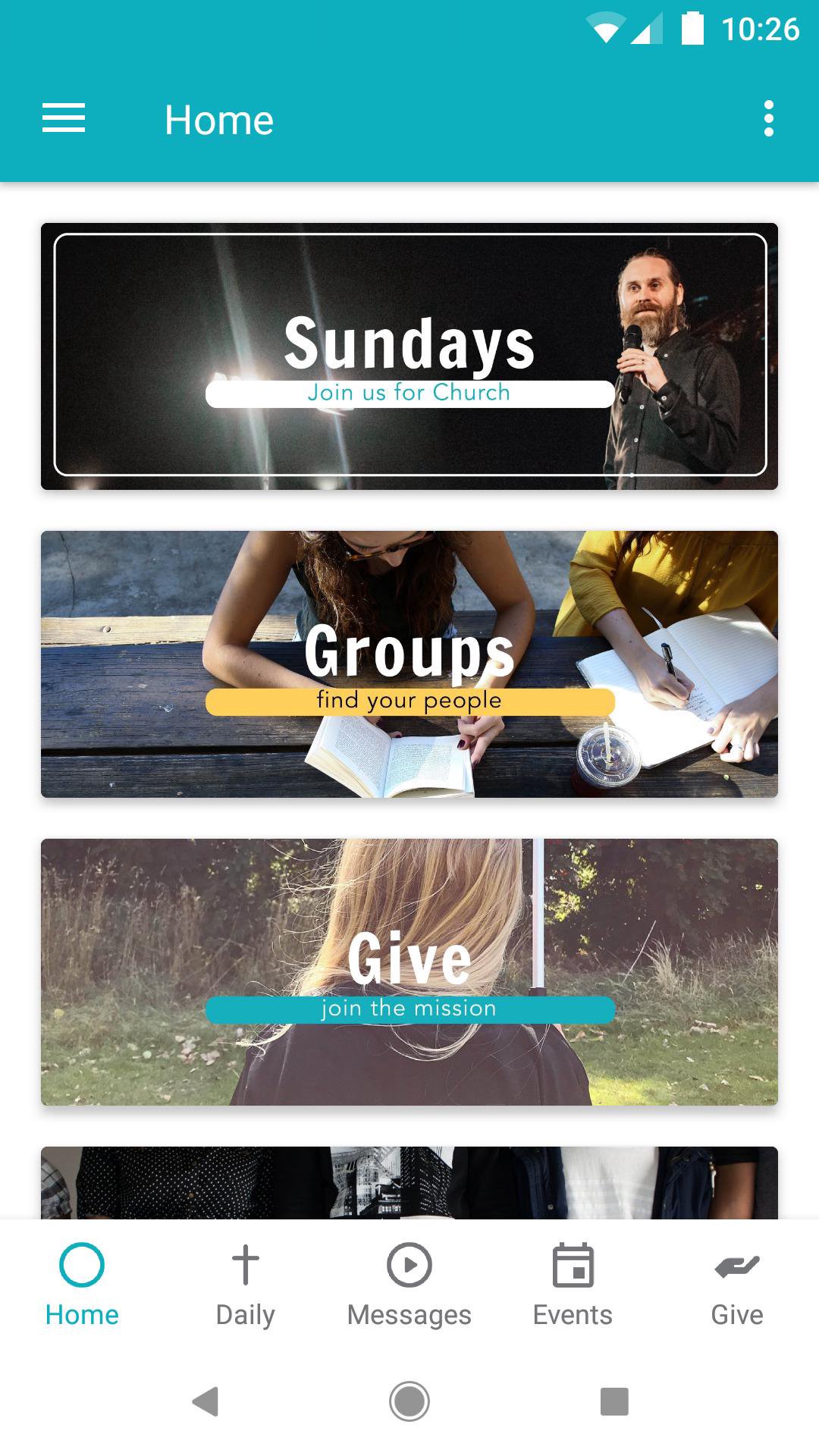
Task: Open the recent apps view
Action: tap(614, 1401)
